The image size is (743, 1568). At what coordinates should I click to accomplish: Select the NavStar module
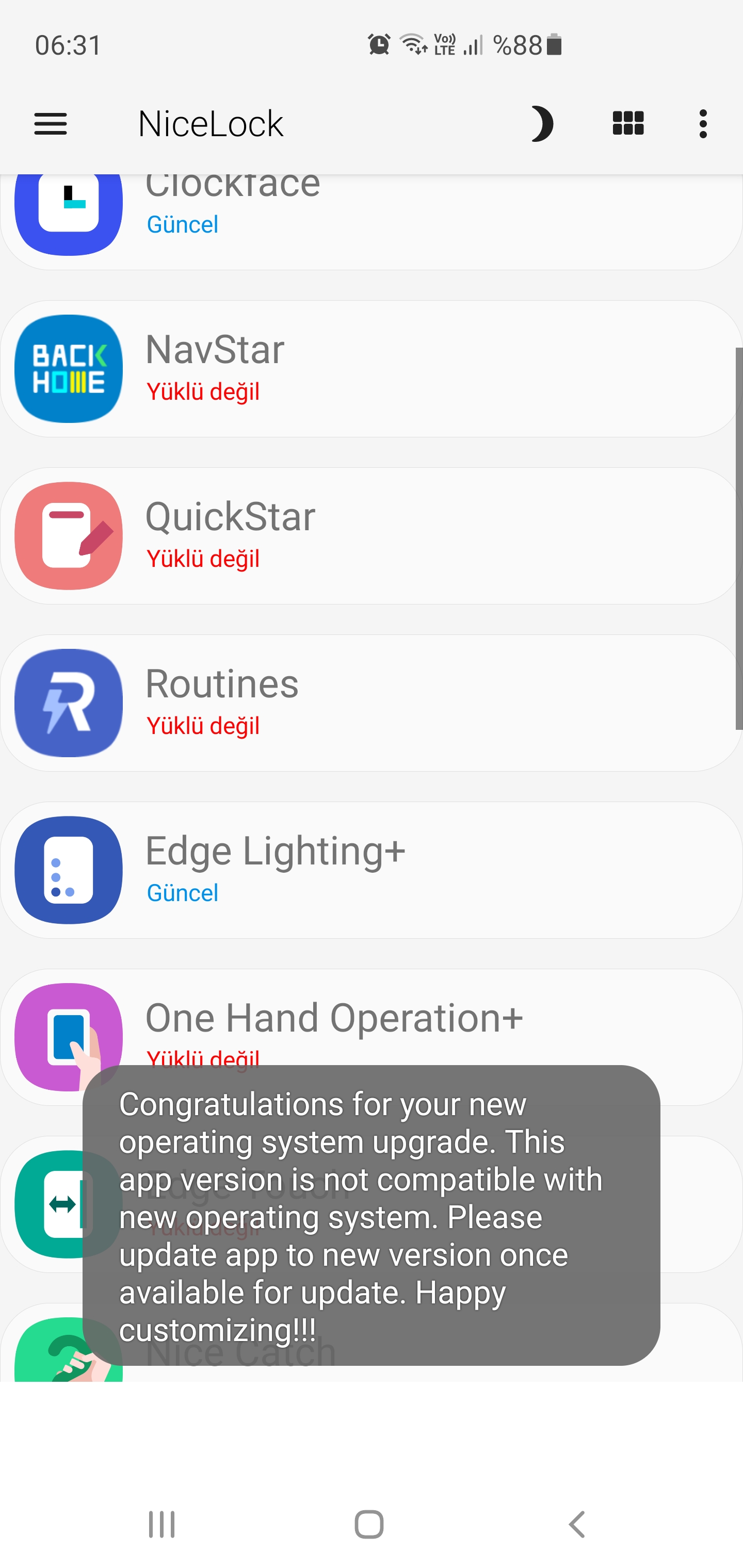(372, 369)
